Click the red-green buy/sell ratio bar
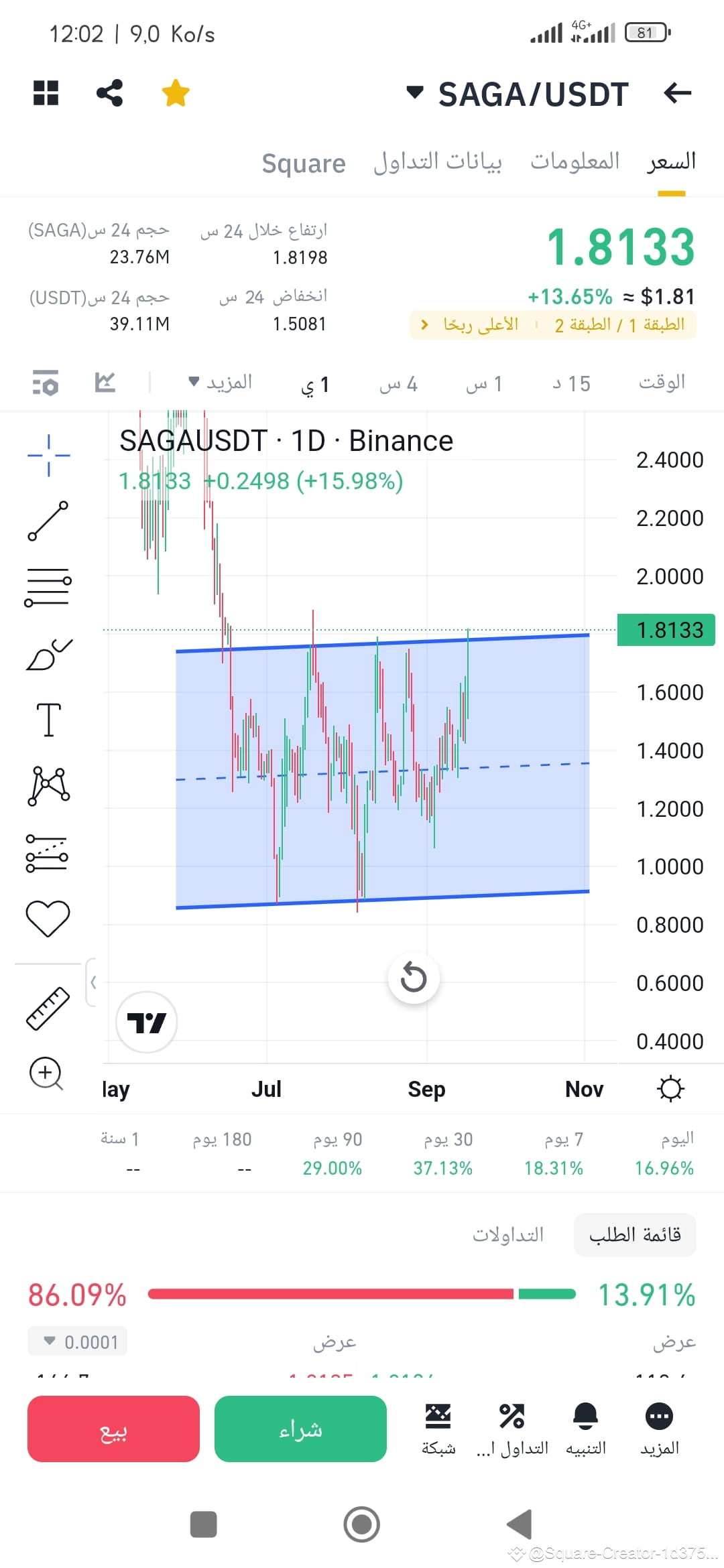The image size is (724, 1568). pyautogui.click(x=362, y=1293)
